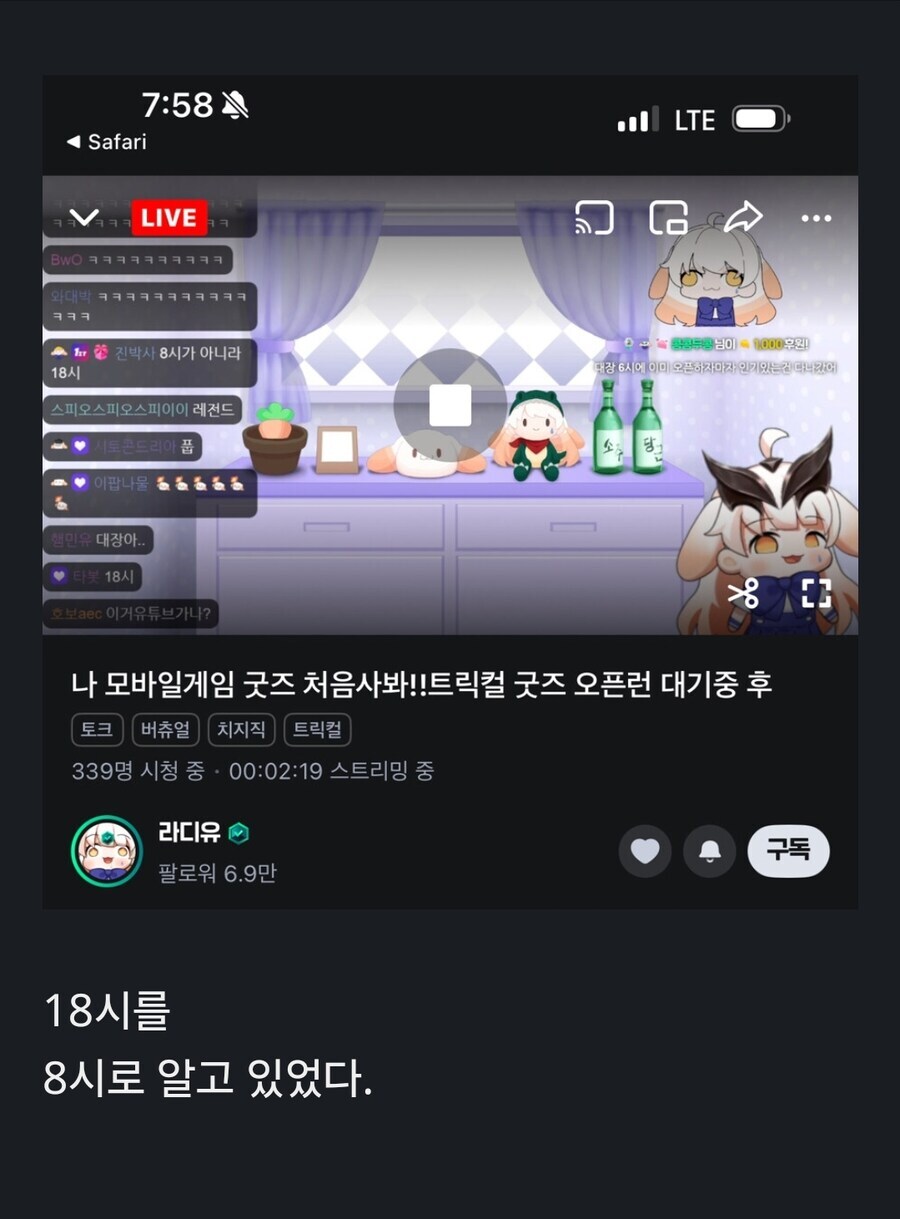Stop the live video playback
This screenshot has width=900, height=1219.
point(450,405)
